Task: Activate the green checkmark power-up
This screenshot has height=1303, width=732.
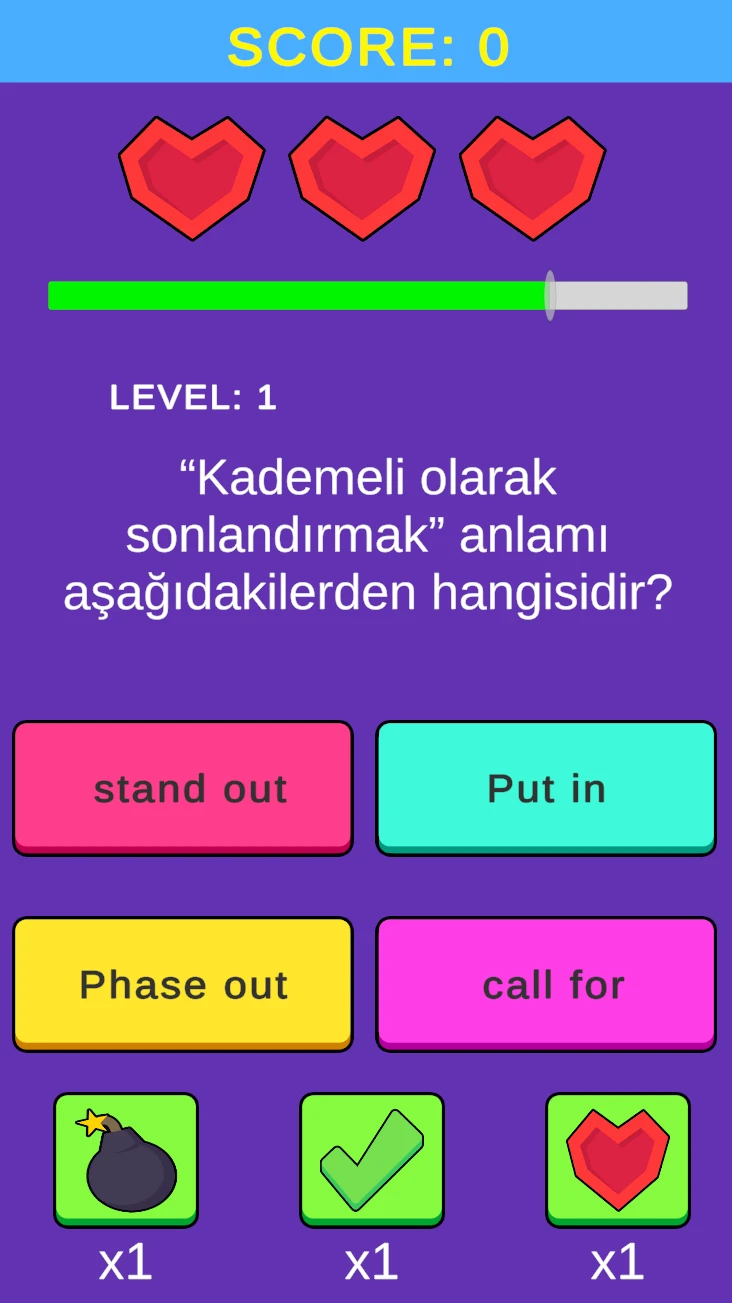Action: [x=372, y=1159]
